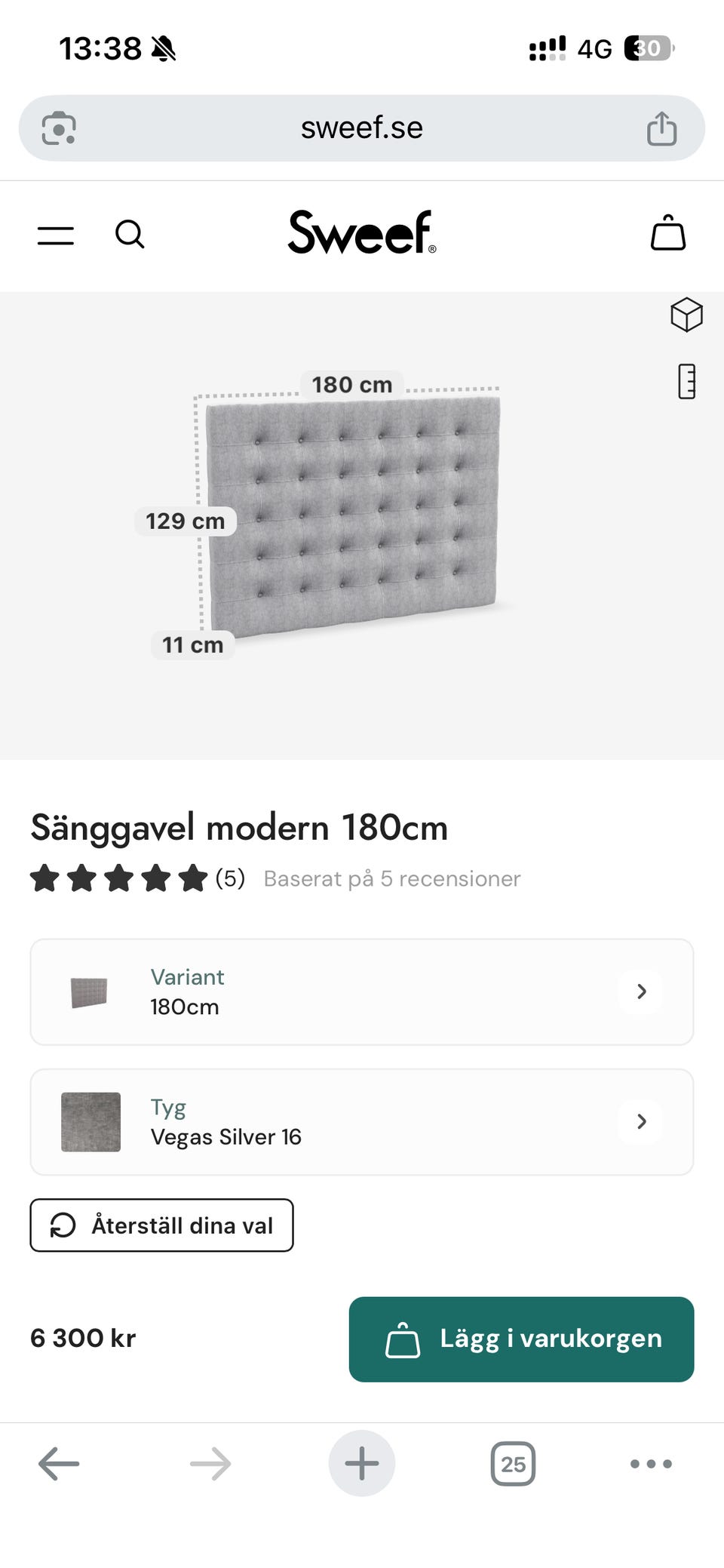Open the hamburger navigation menu
724x1568 pixels.
coord(55,235)
